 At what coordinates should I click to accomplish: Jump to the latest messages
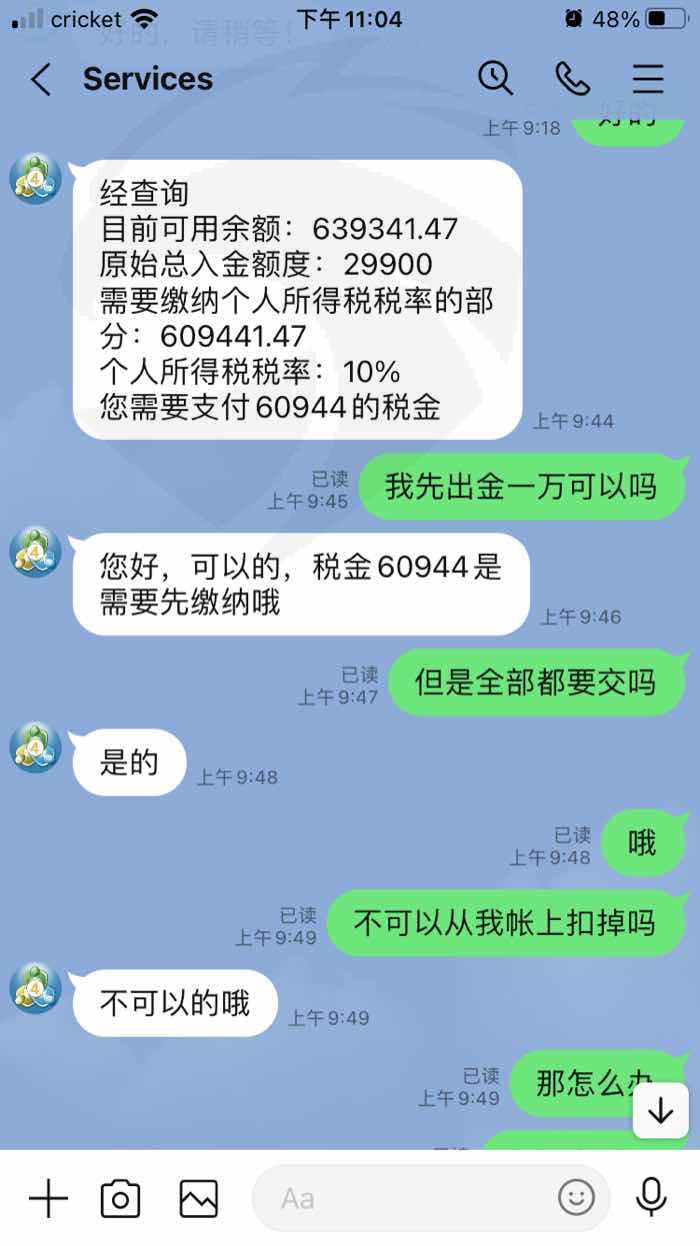pos(661,1111)
